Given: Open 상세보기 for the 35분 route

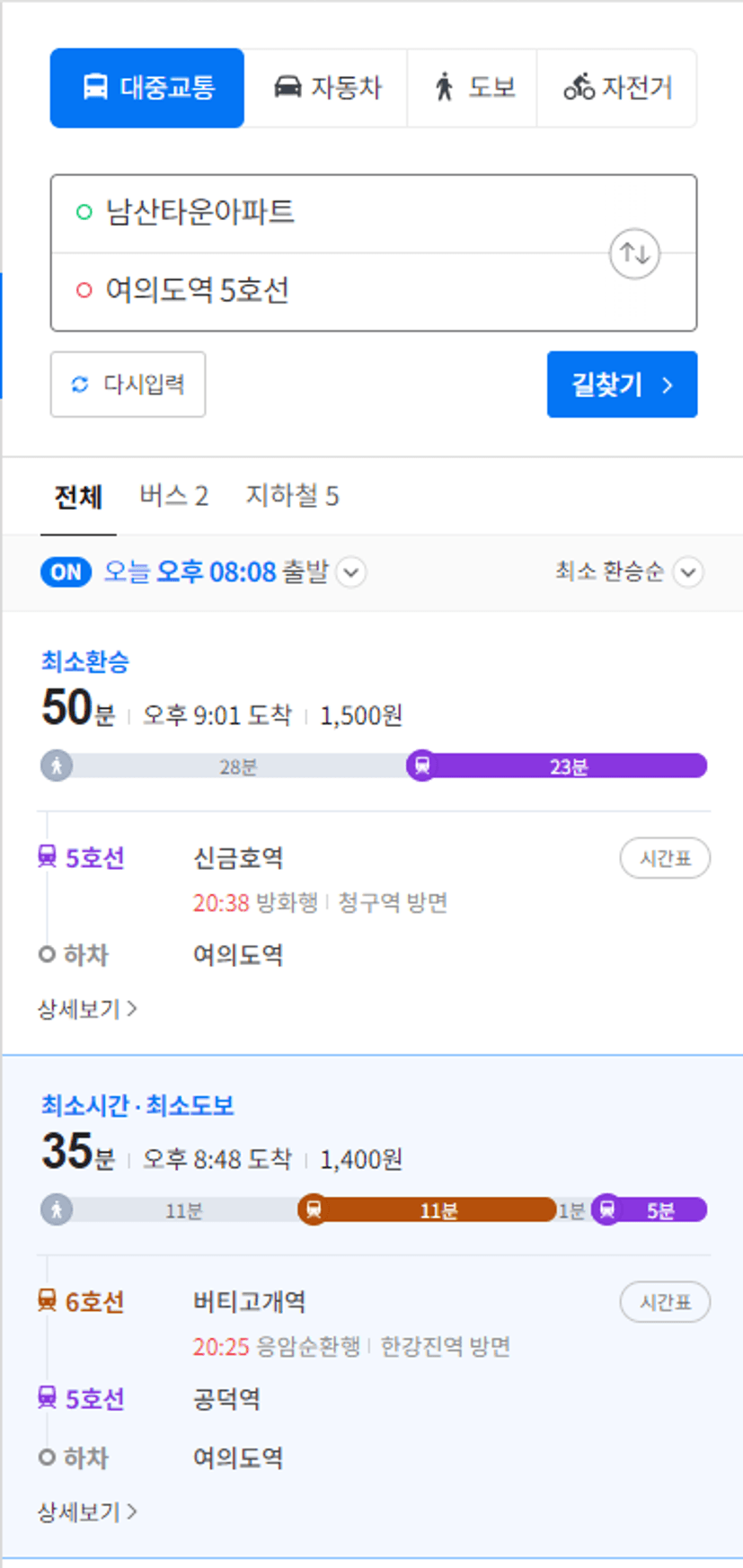Looking at the screenshot, I should 87,1512.
